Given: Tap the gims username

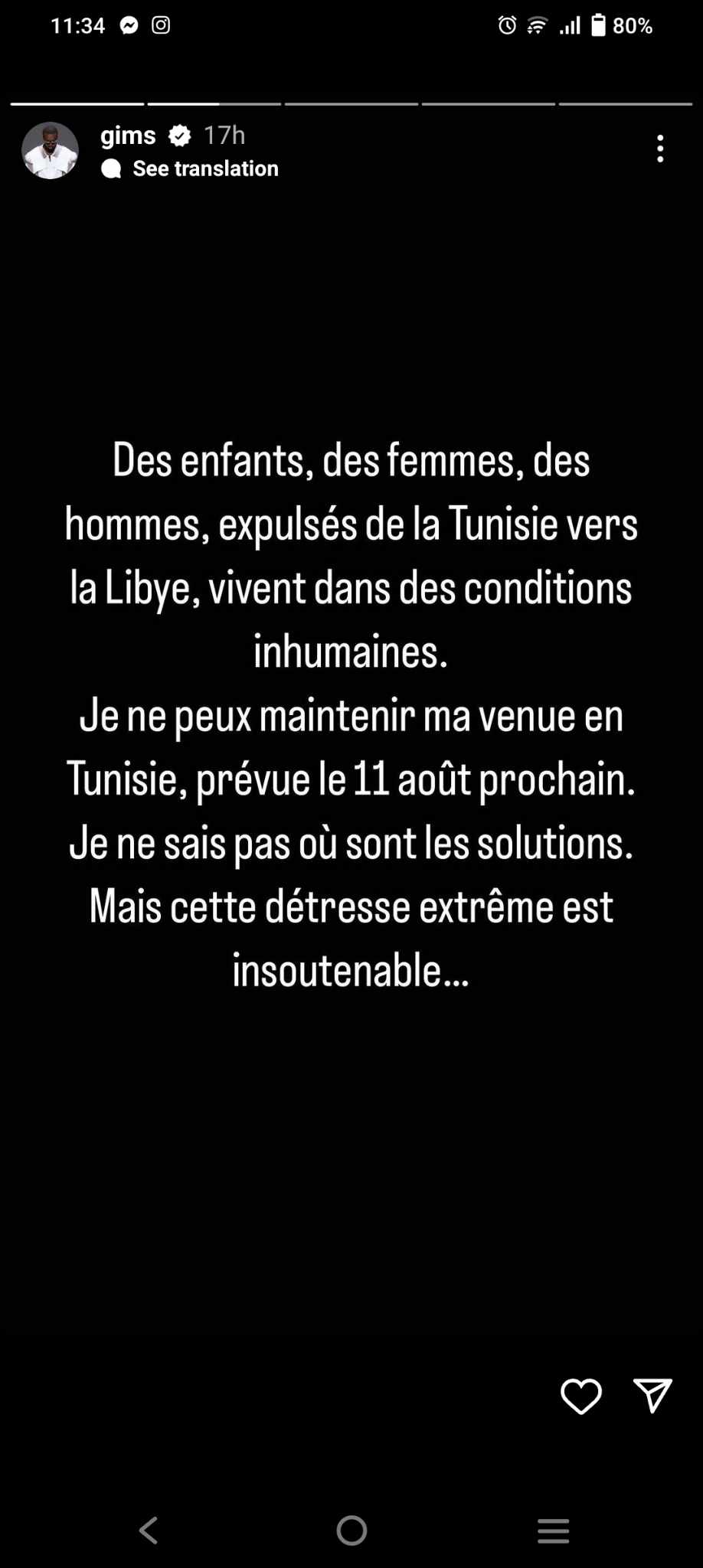Looking at the screenshot, I should click(x=128, y=136).
